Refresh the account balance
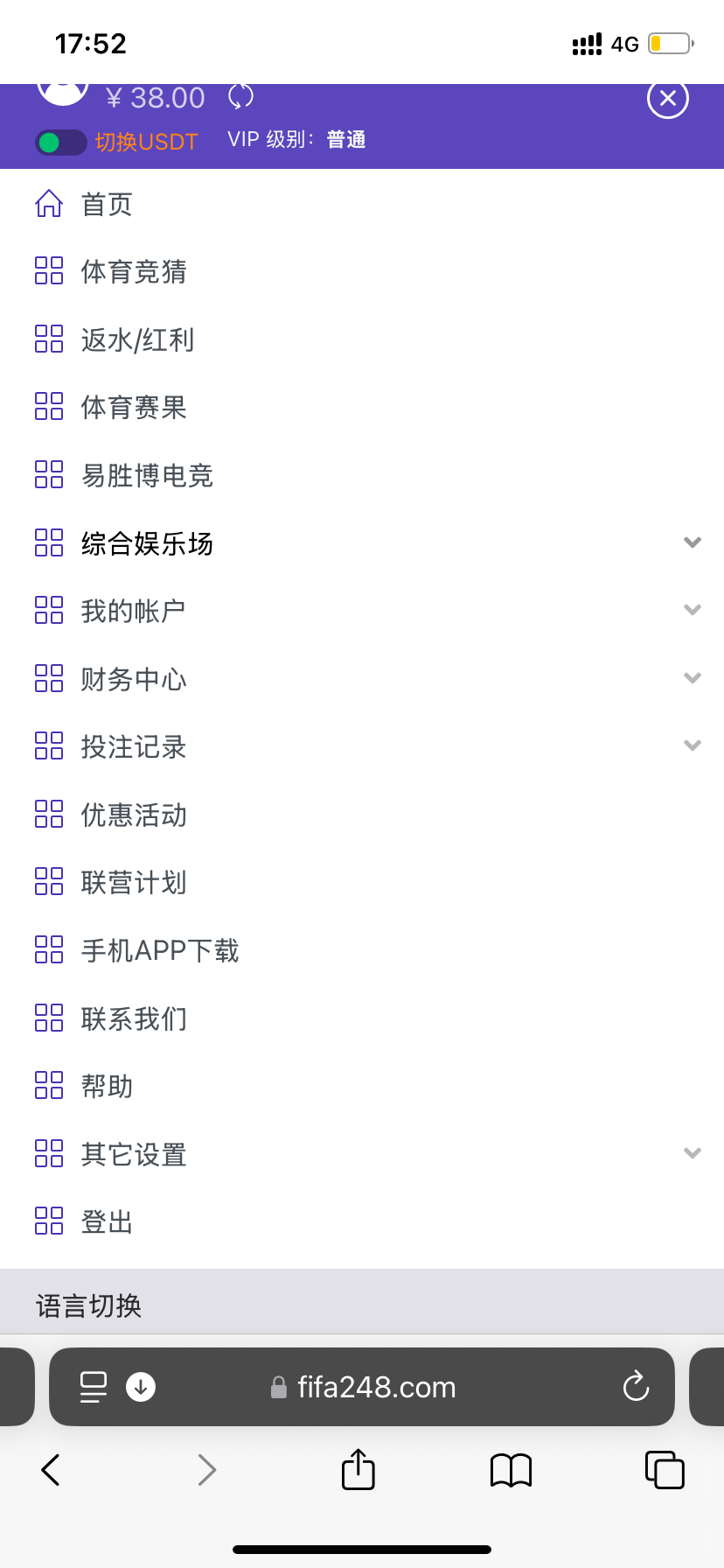This screenshot has height=1568, width=724. (240, 97)
